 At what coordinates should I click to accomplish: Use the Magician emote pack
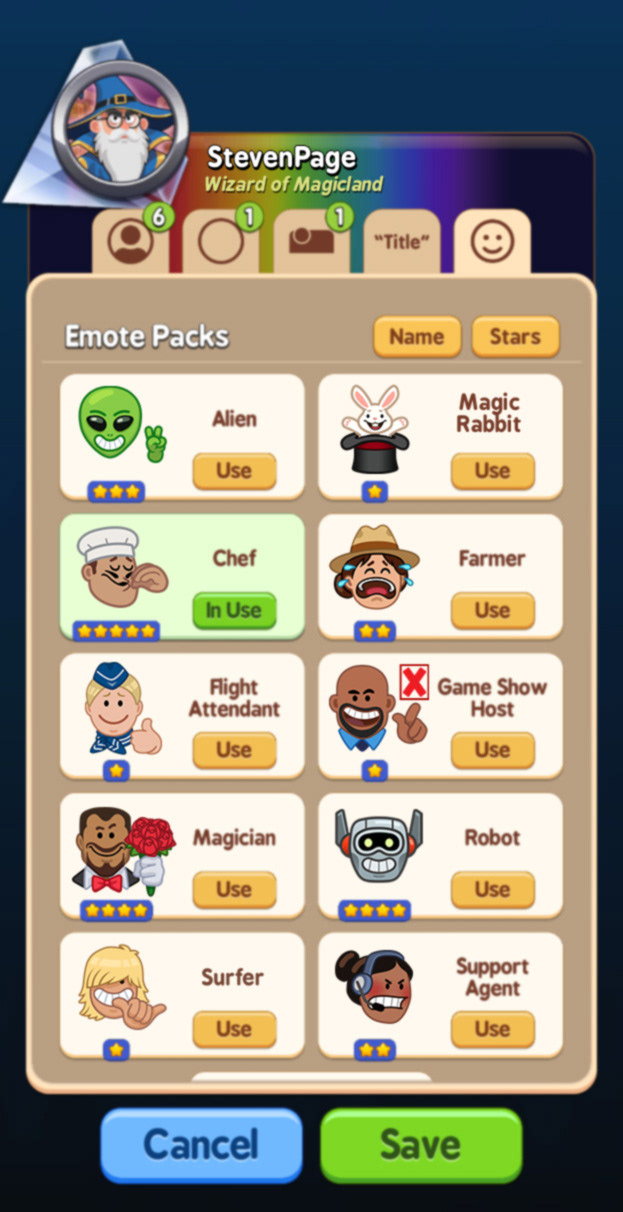pyautogui.click(x=234, y=890)
